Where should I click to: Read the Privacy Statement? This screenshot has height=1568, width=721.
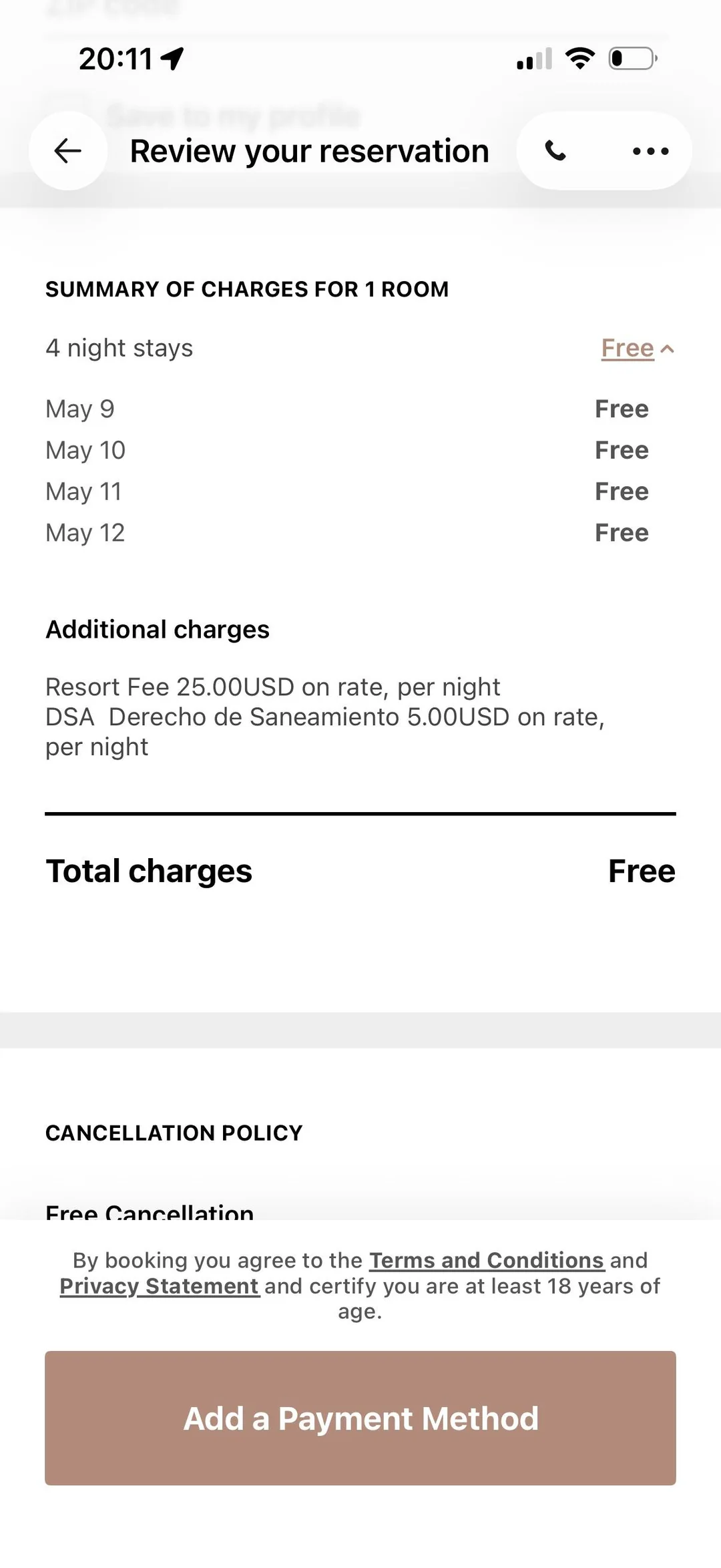point(159,1286)
